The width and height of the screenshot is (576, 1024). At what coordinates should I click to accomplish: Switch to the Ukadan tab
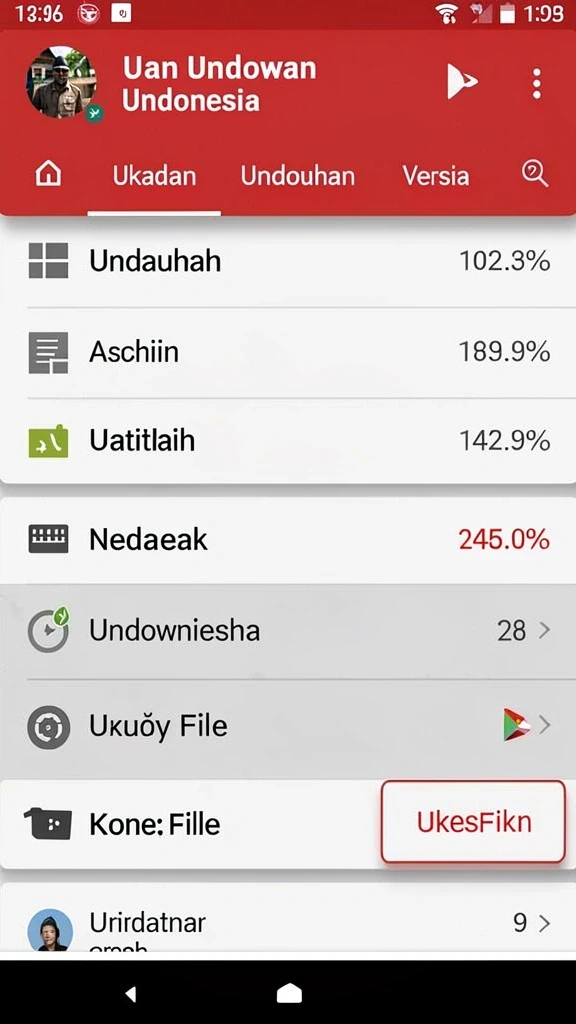coord(154,176)
